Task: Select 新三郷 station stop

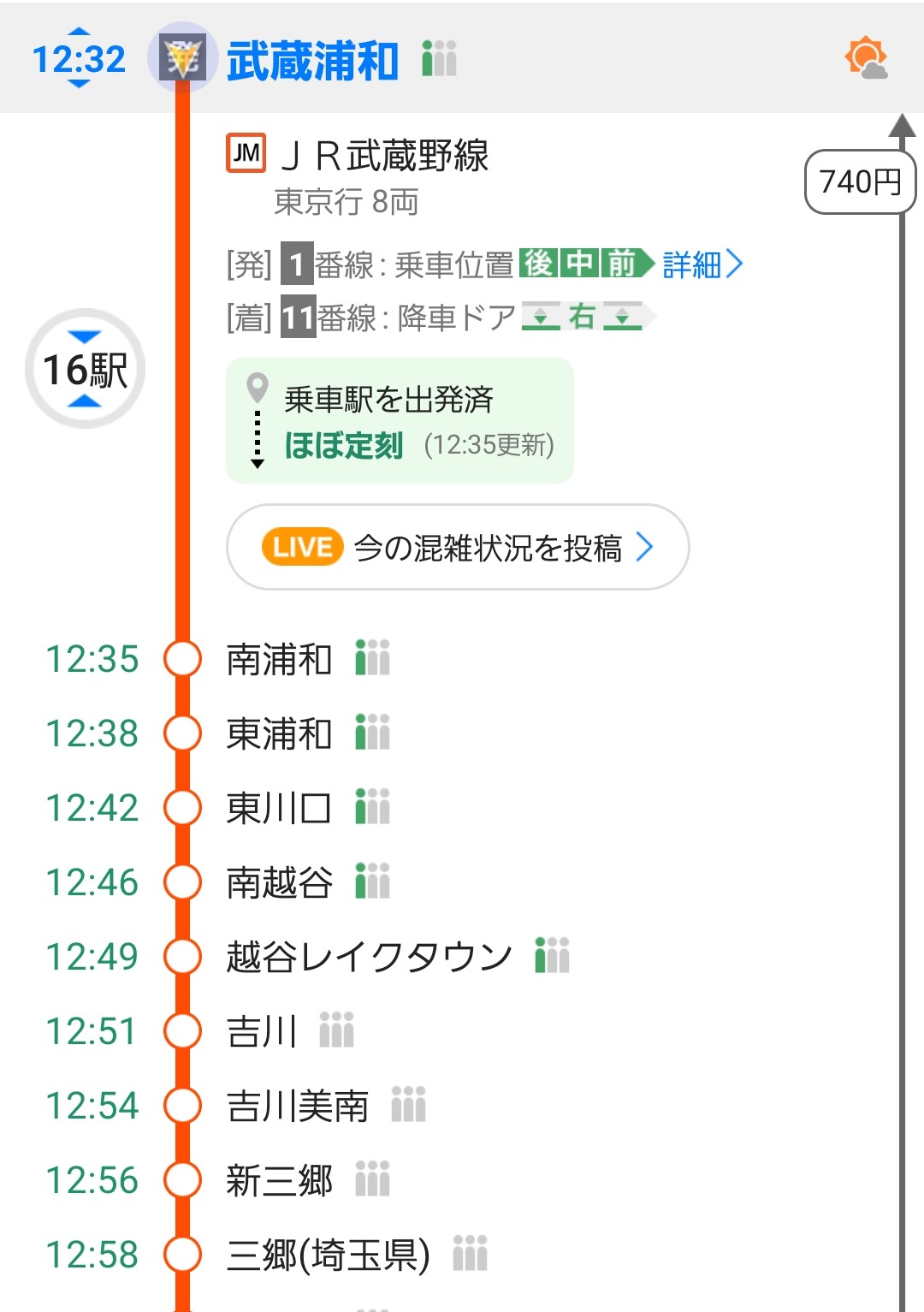Action: (x=279, y=1180)
